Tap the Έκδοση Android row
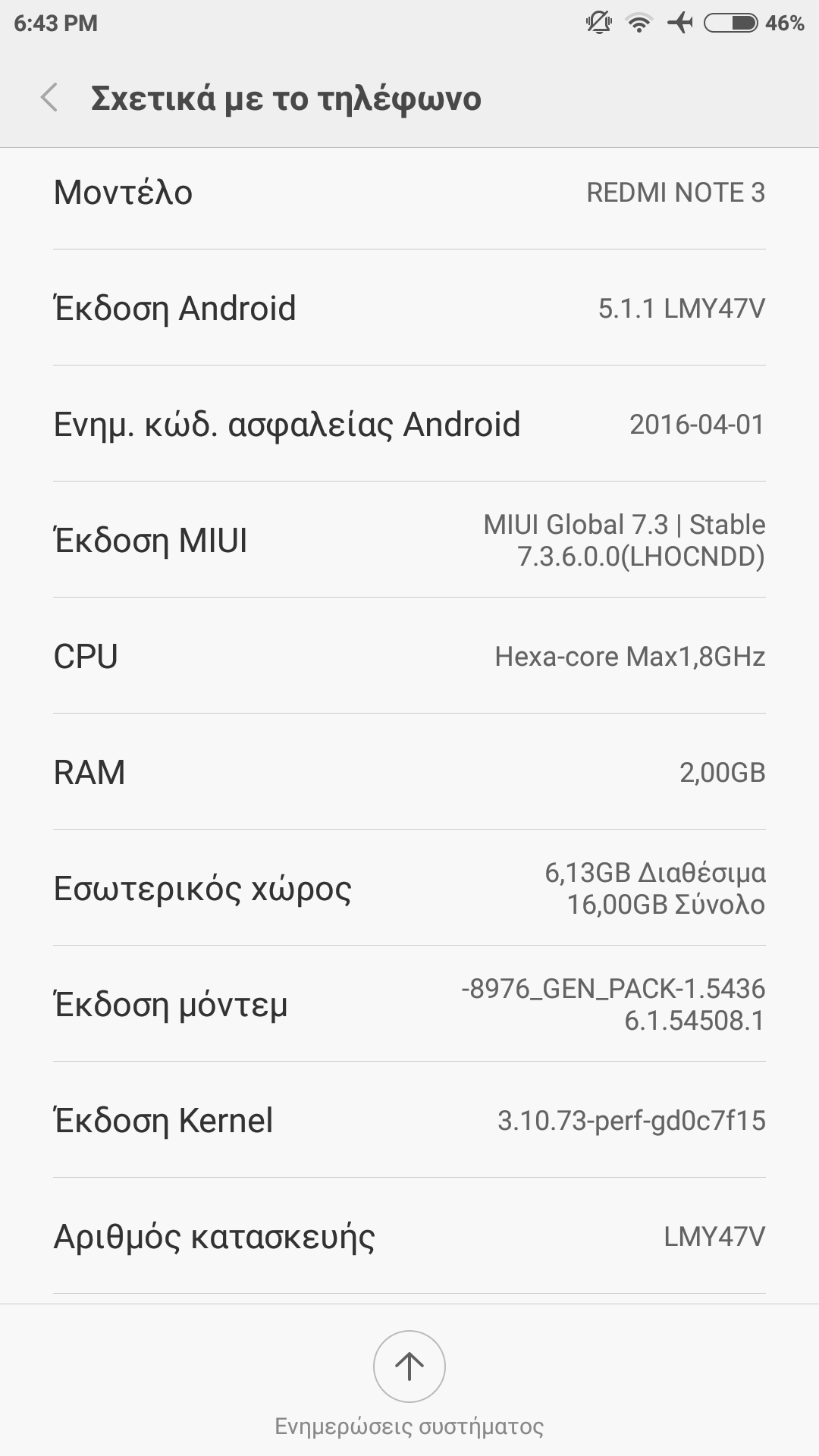The height and width of the screenshot is (1456, 819). tap(409, 308)
